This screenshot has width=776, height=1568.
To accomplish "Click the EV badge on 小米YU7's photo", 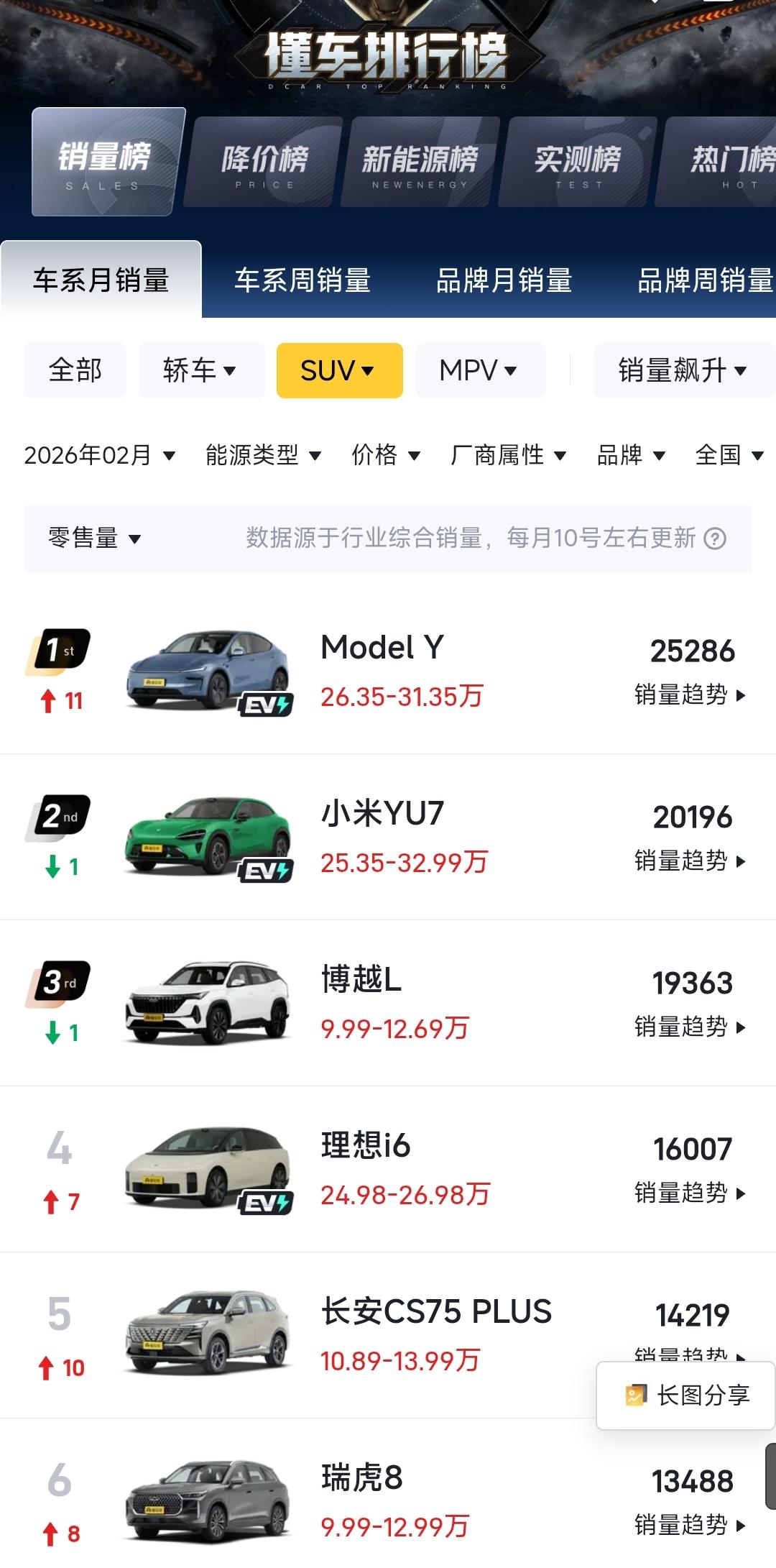I will tap(266, 870).
